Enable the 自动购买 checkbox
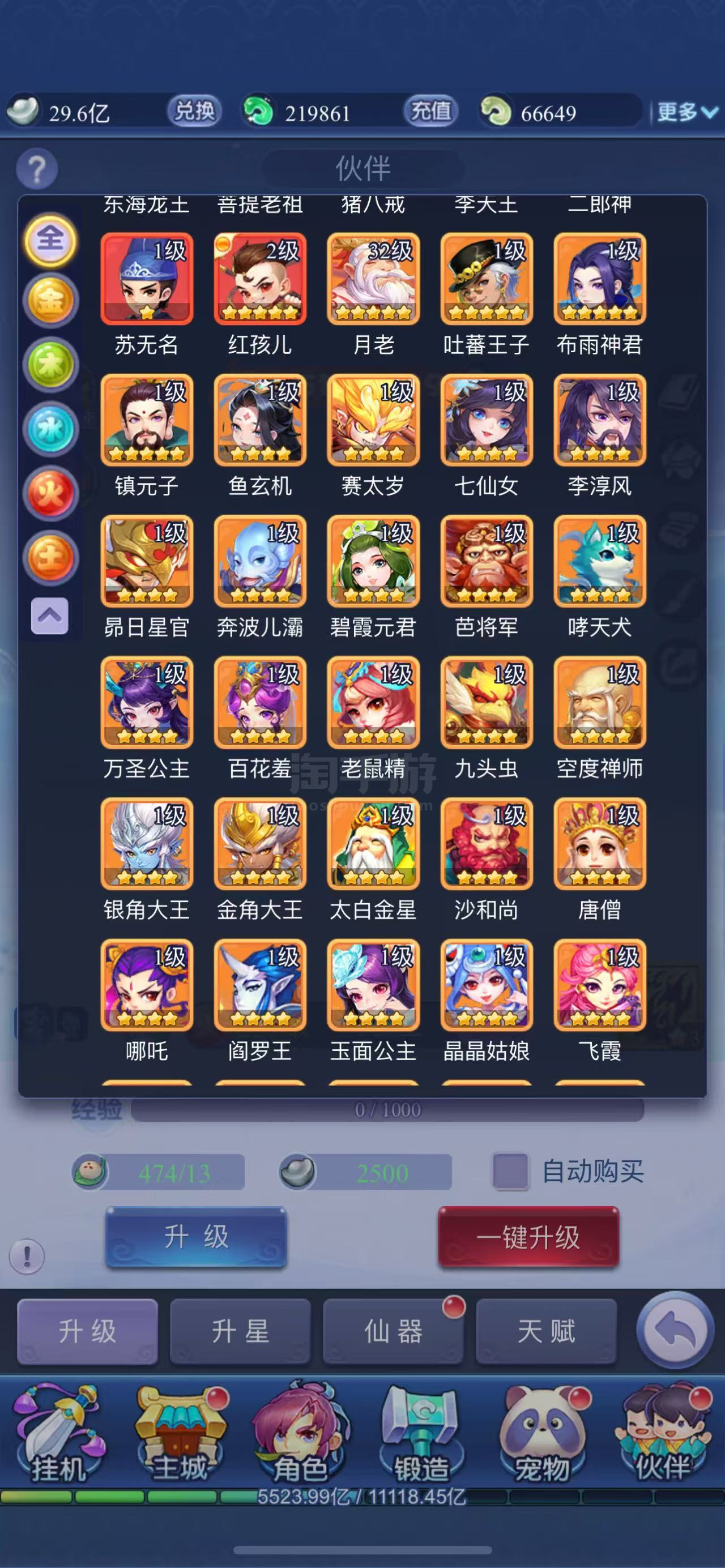Viewport: 725px width, 1568px height. pyautogui.click(x=510, y=1171)
